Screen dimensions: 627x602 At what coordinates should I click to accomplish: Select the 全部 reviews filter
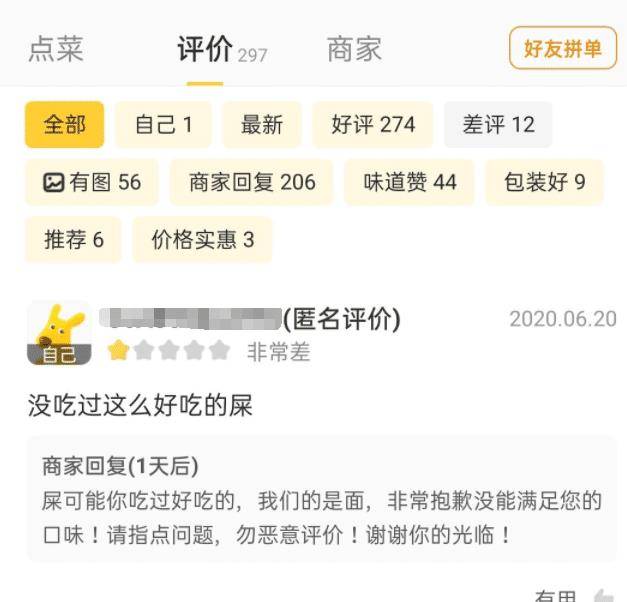pyautogui.click(x=65, y=125)
